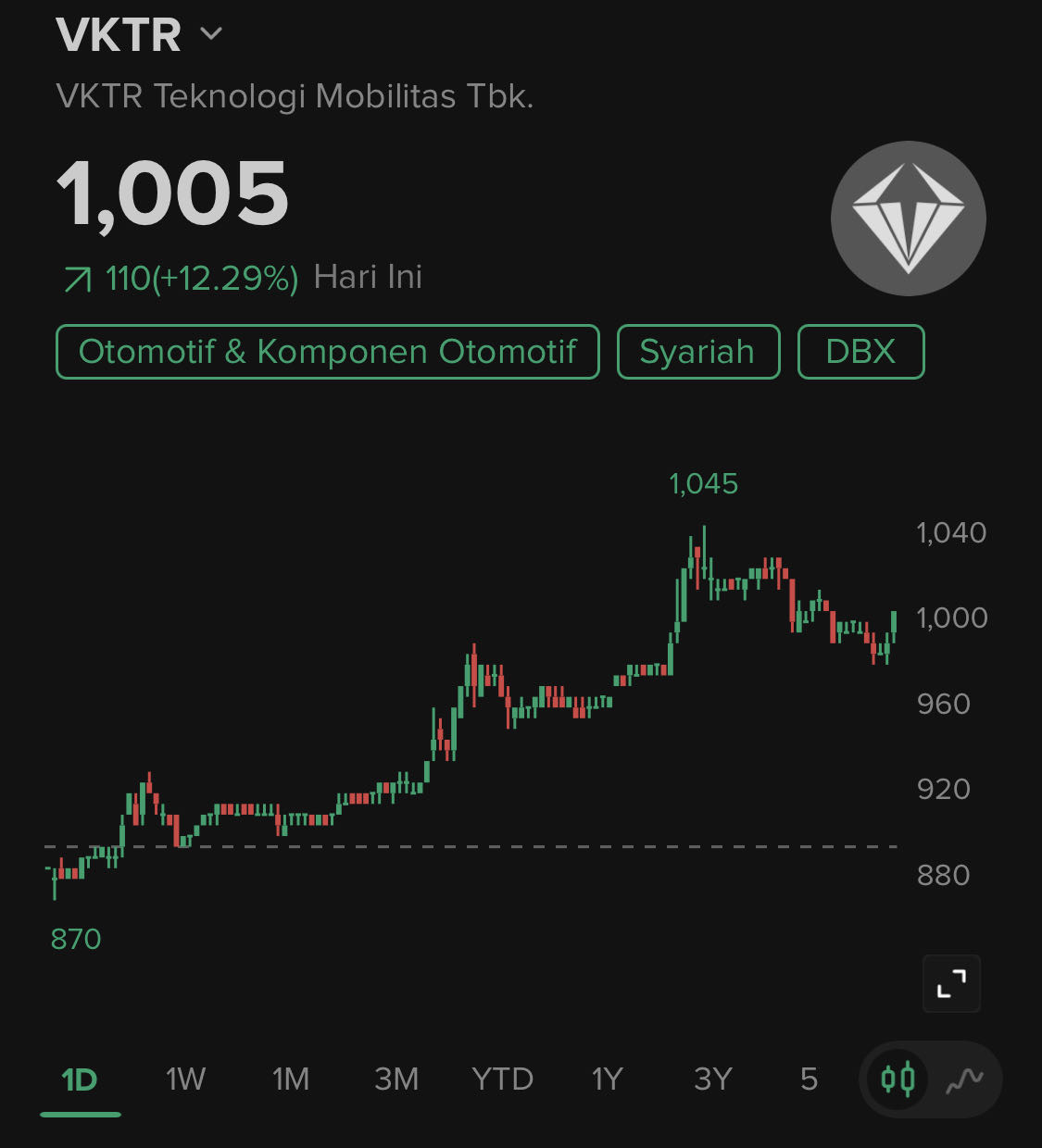Switch to the 1W time range
The height and width of the screenshot is (1148, 1042).
(x=185, y=1079)
